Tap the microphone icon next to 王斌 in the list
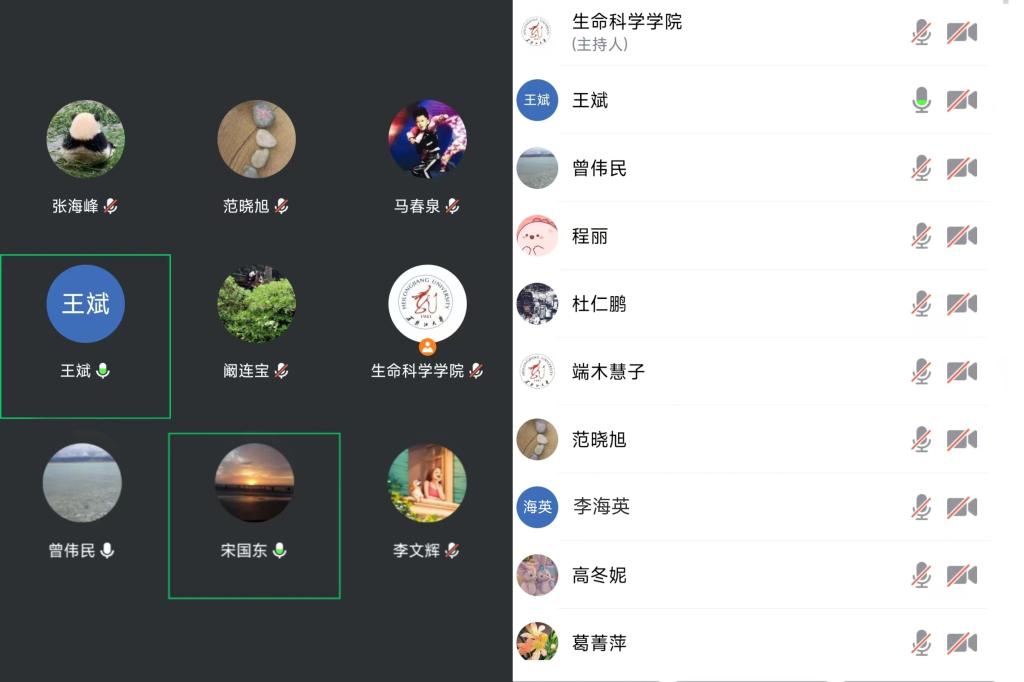 921,100
